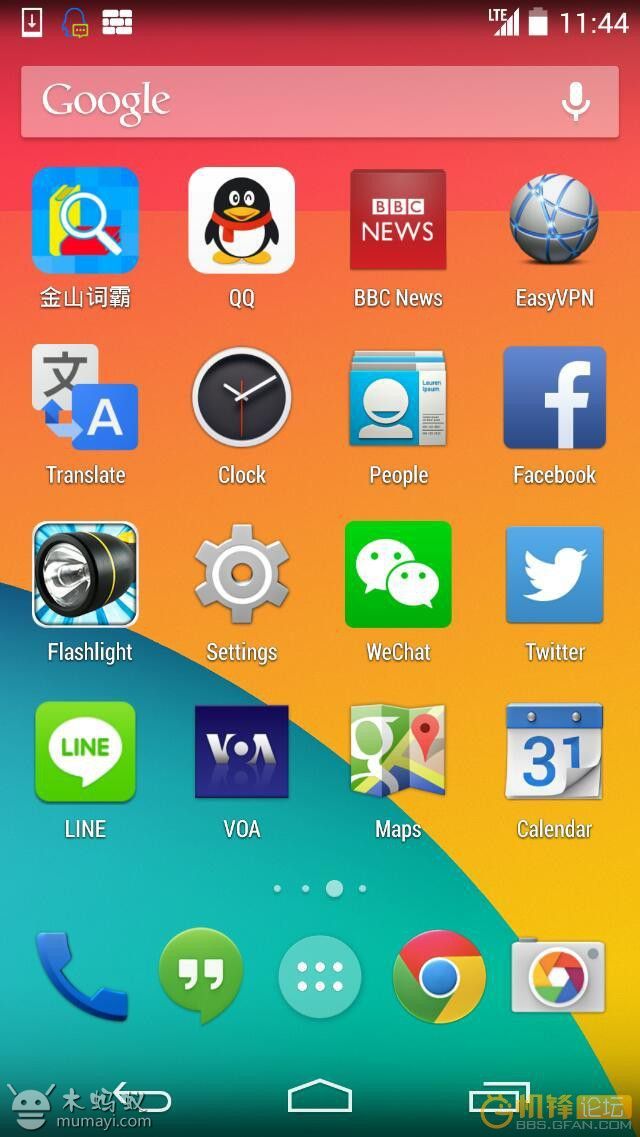Open the Translate app

pos(85,398)
